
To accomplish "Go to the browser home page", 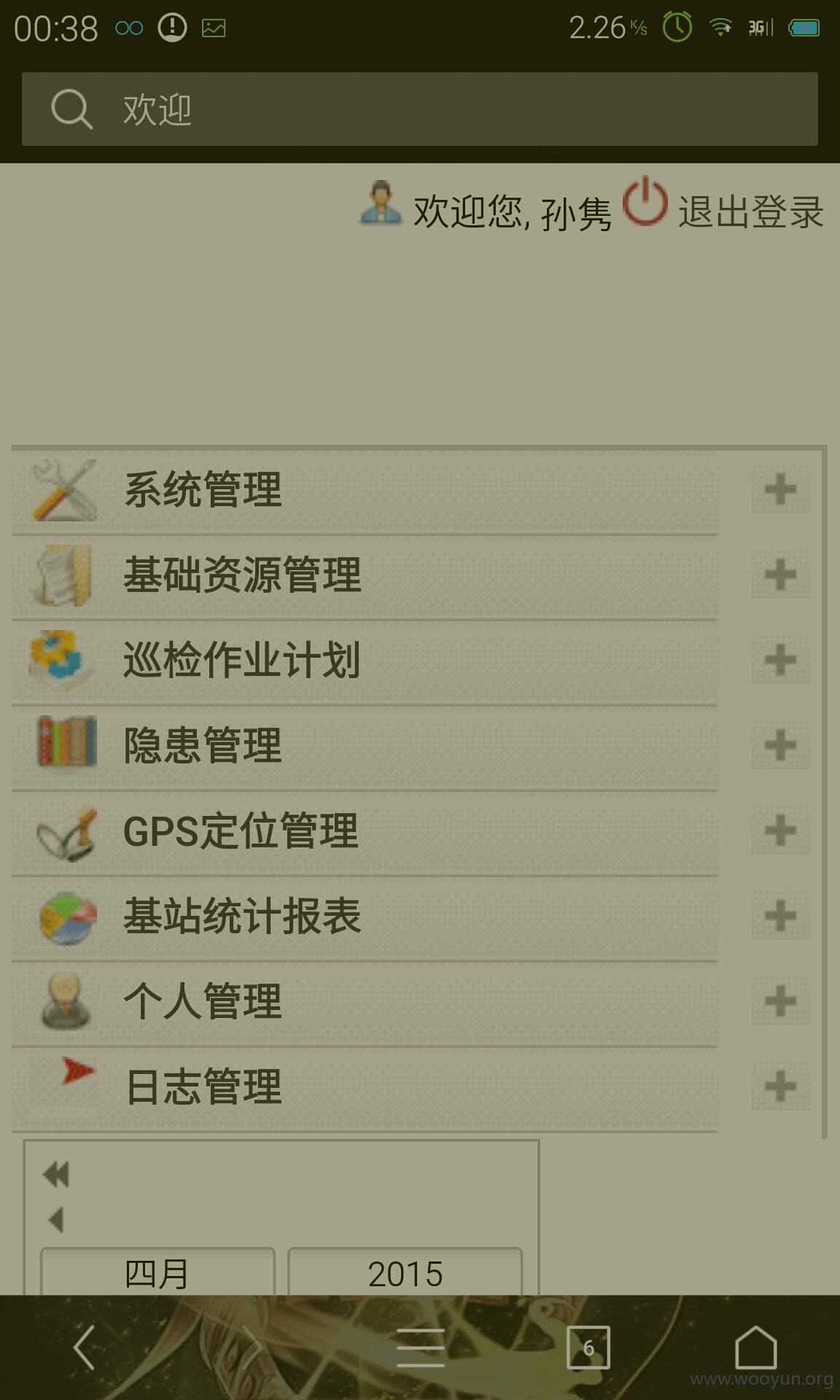I will point(756,1347).
